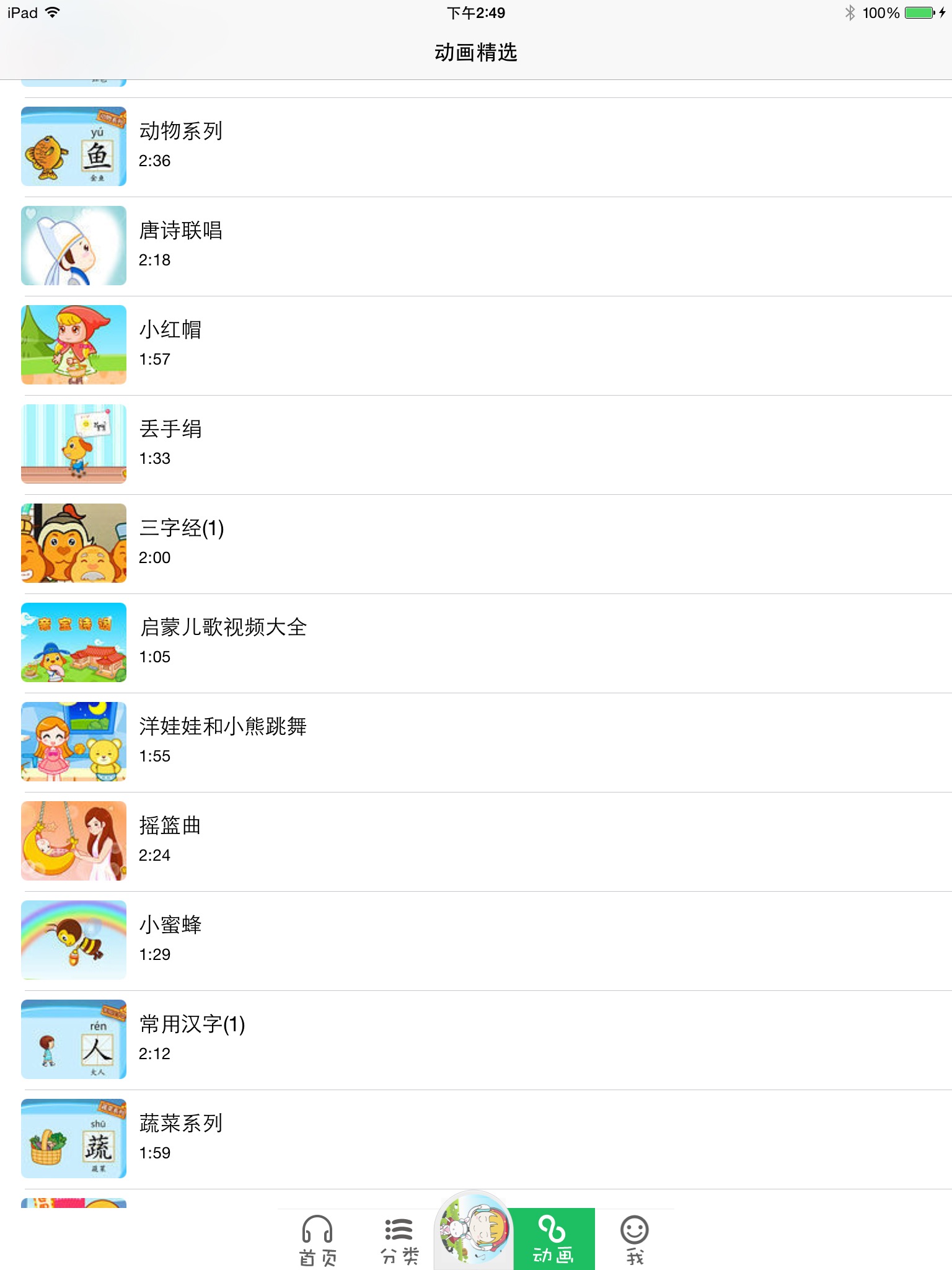Open 启蒙儿歌视频大全

click(x=476, y=643)
